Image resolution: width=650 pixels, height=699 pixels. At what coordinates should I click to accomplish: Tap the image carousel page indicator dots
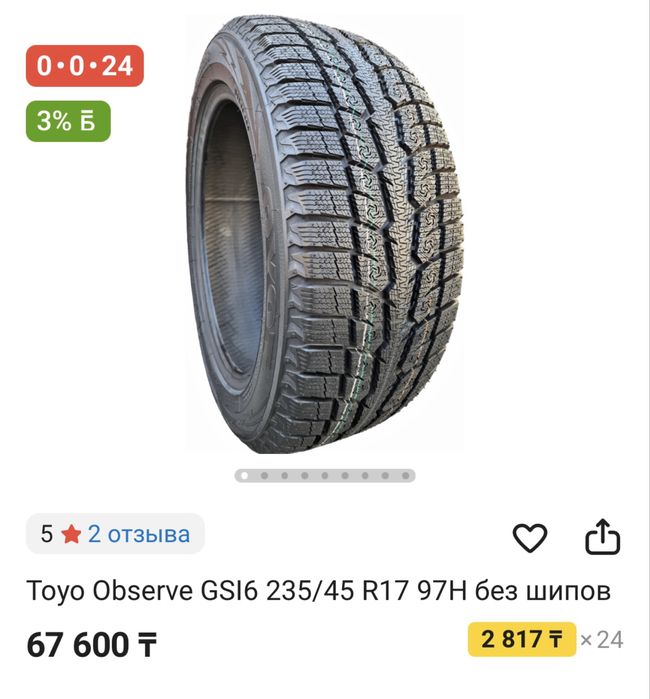click(x=325, y=476)
